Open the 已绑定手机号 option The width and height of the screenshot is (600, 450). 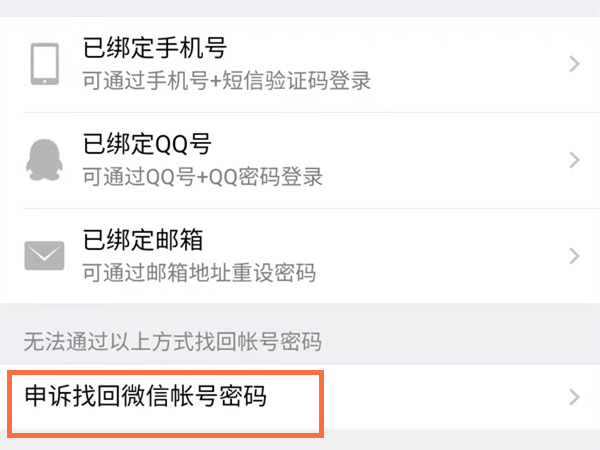pyautogui.click(x=300, y=64)
